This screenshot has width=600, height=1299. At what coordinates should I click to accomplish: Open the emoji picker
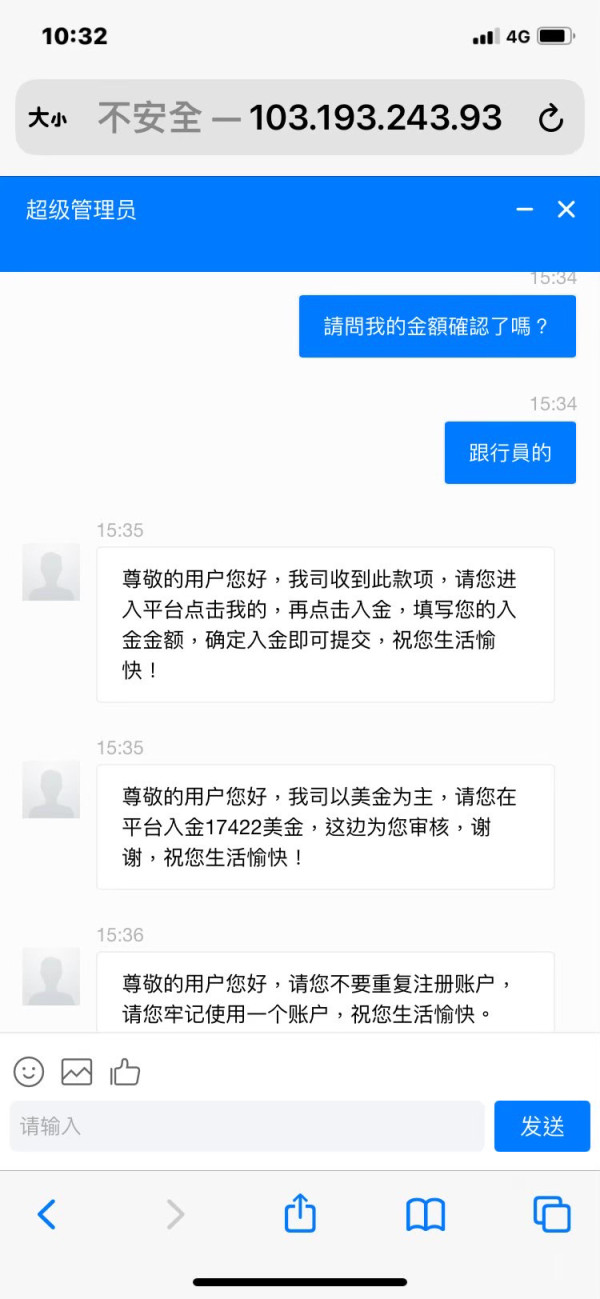[29, 1072]
